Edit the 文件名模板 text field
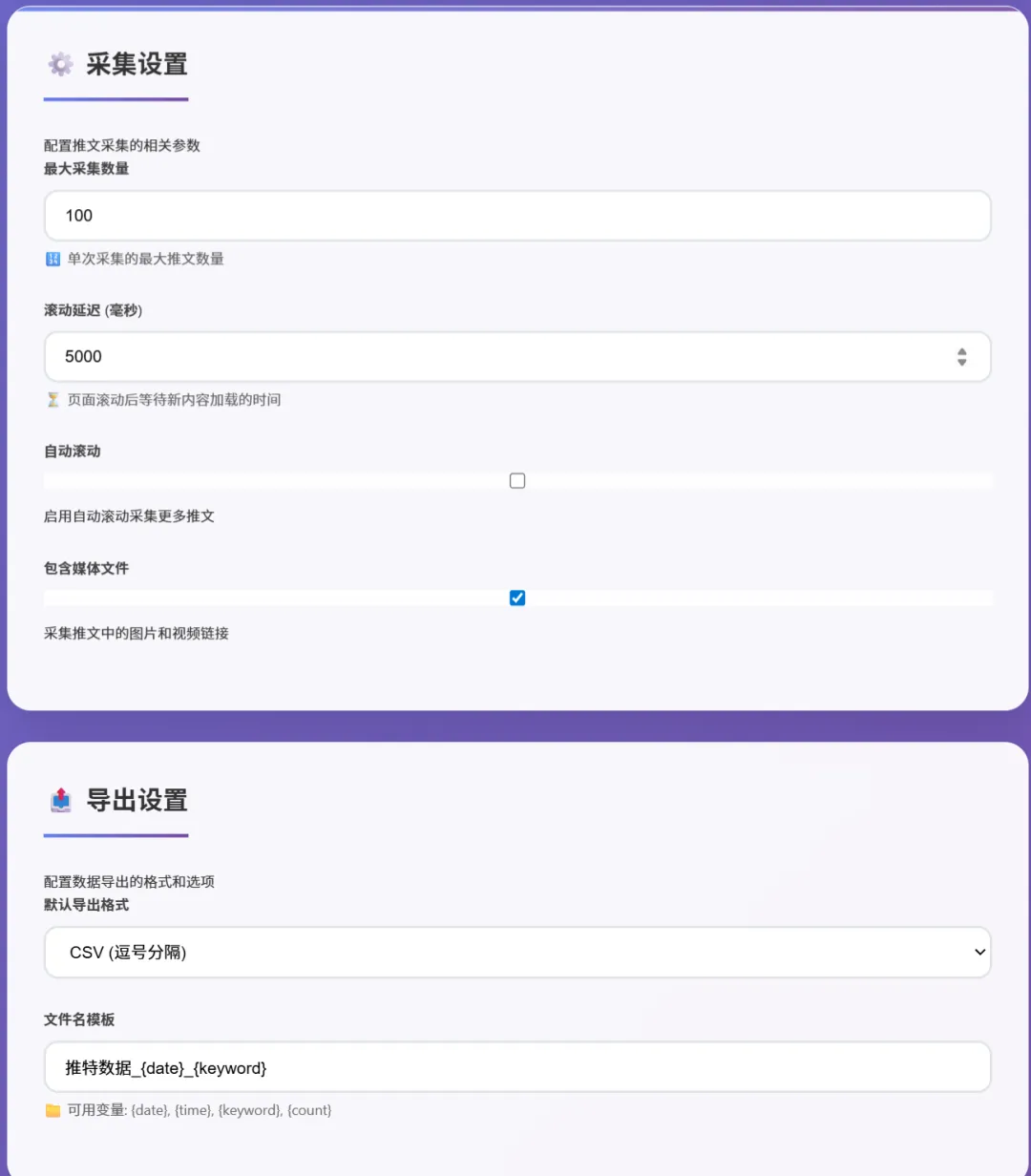This screenshot has width=1031, height=1176. [516, 1067]
